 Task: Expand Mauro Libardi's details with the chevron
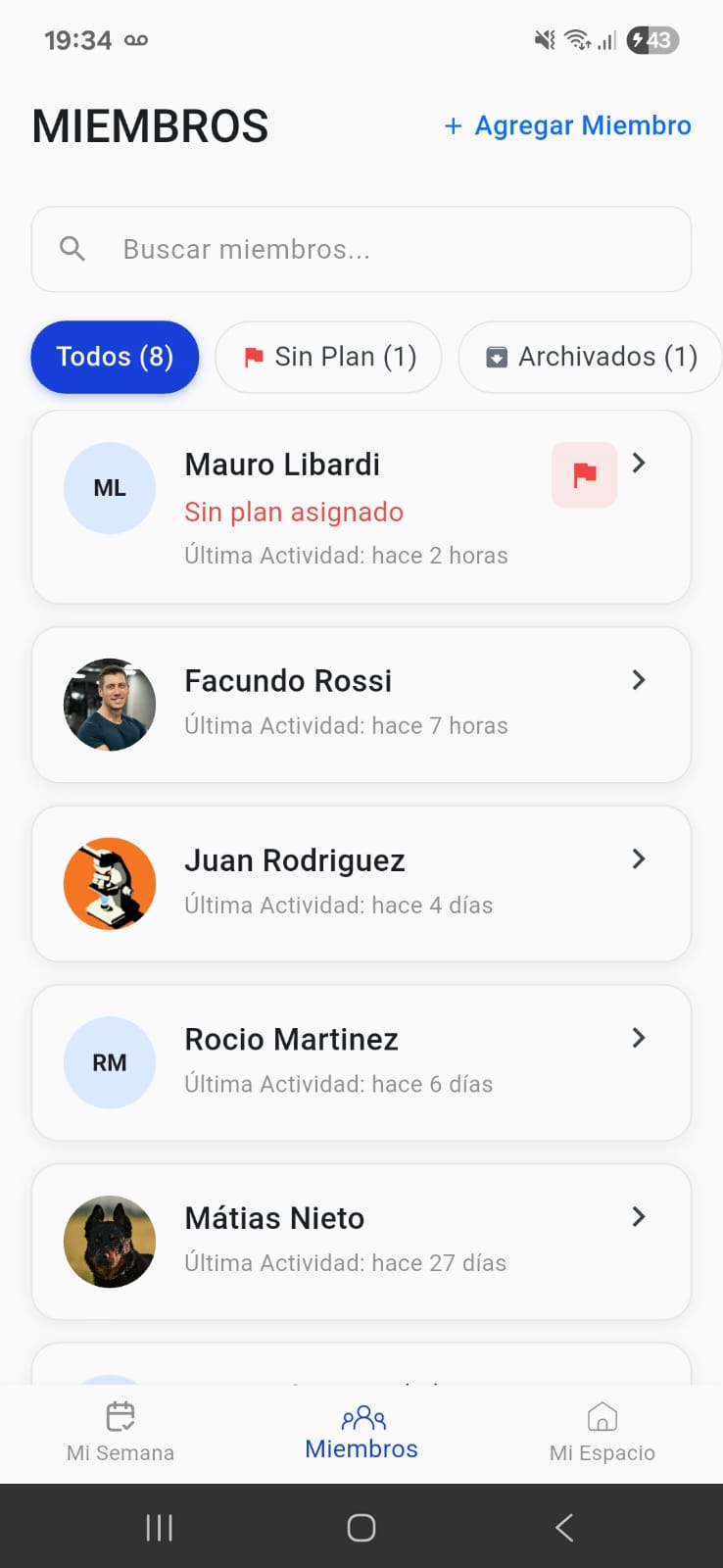[639, 463]
